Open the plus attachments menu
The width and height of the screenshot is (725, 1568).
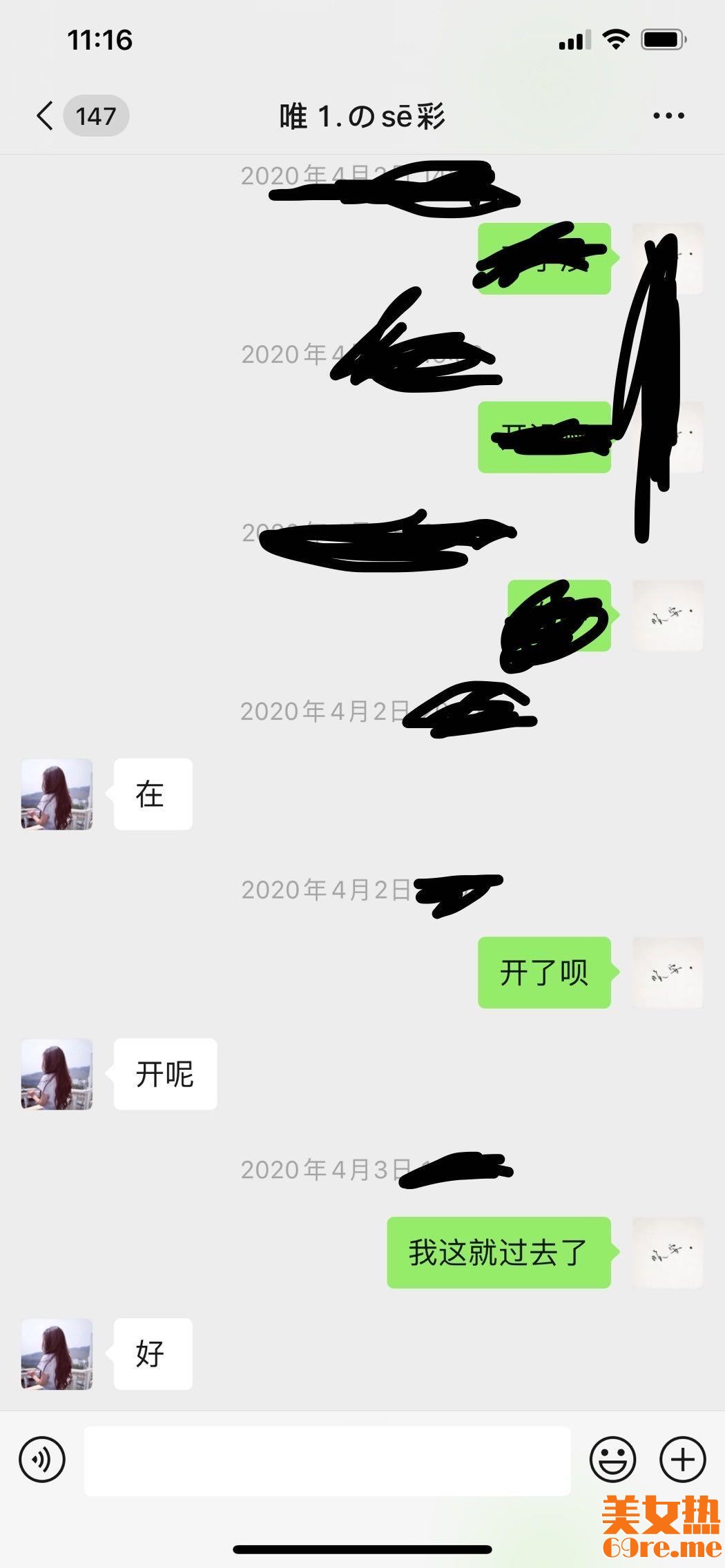coord(682,1460)
